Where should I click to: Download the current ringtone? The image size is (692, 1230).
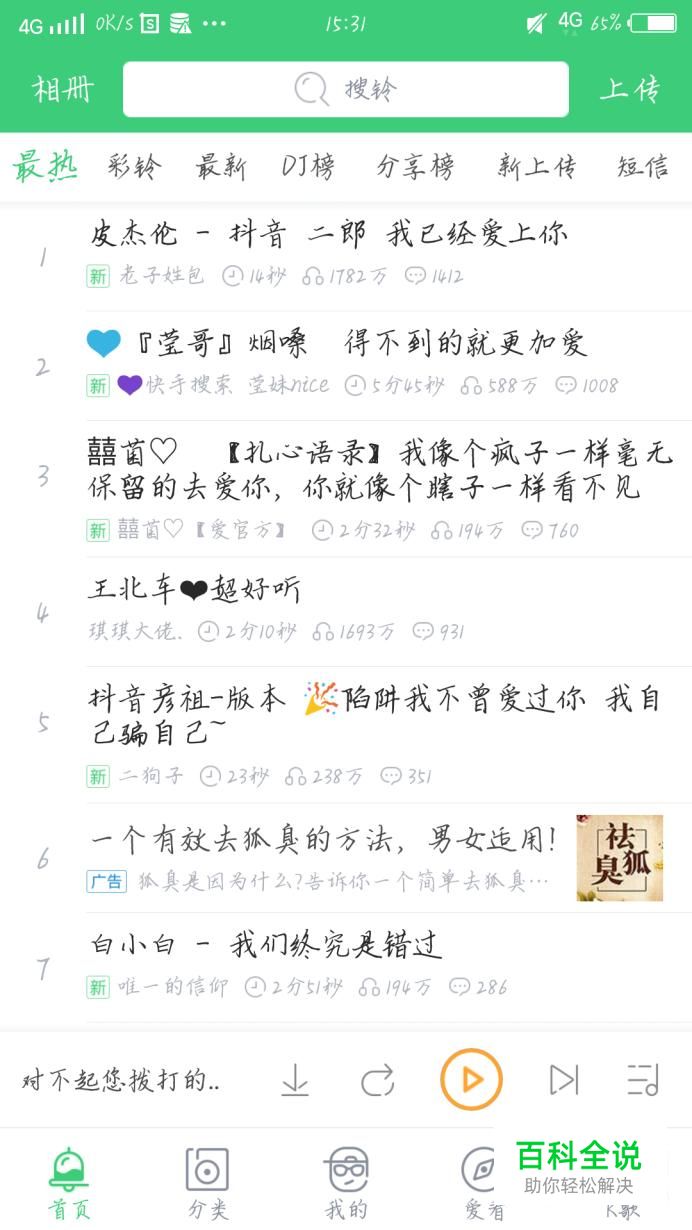coord(294,1080)
